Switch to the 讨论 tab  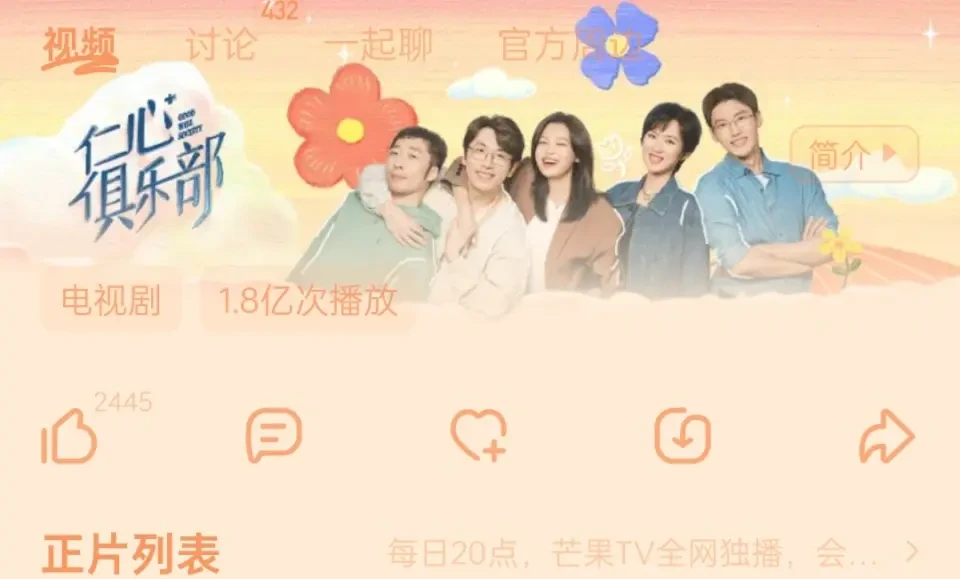[x=221, y=45]
